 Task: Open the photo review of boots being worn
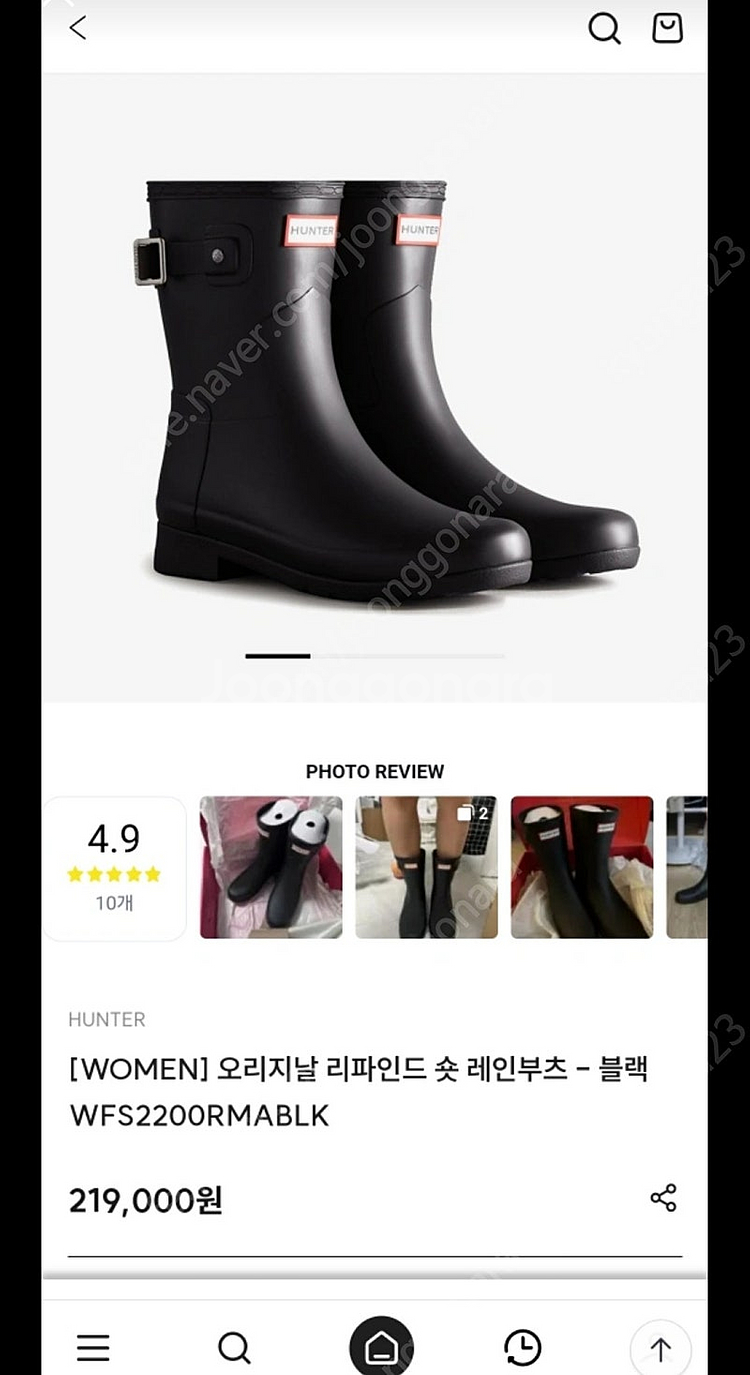tap(426, 867)
